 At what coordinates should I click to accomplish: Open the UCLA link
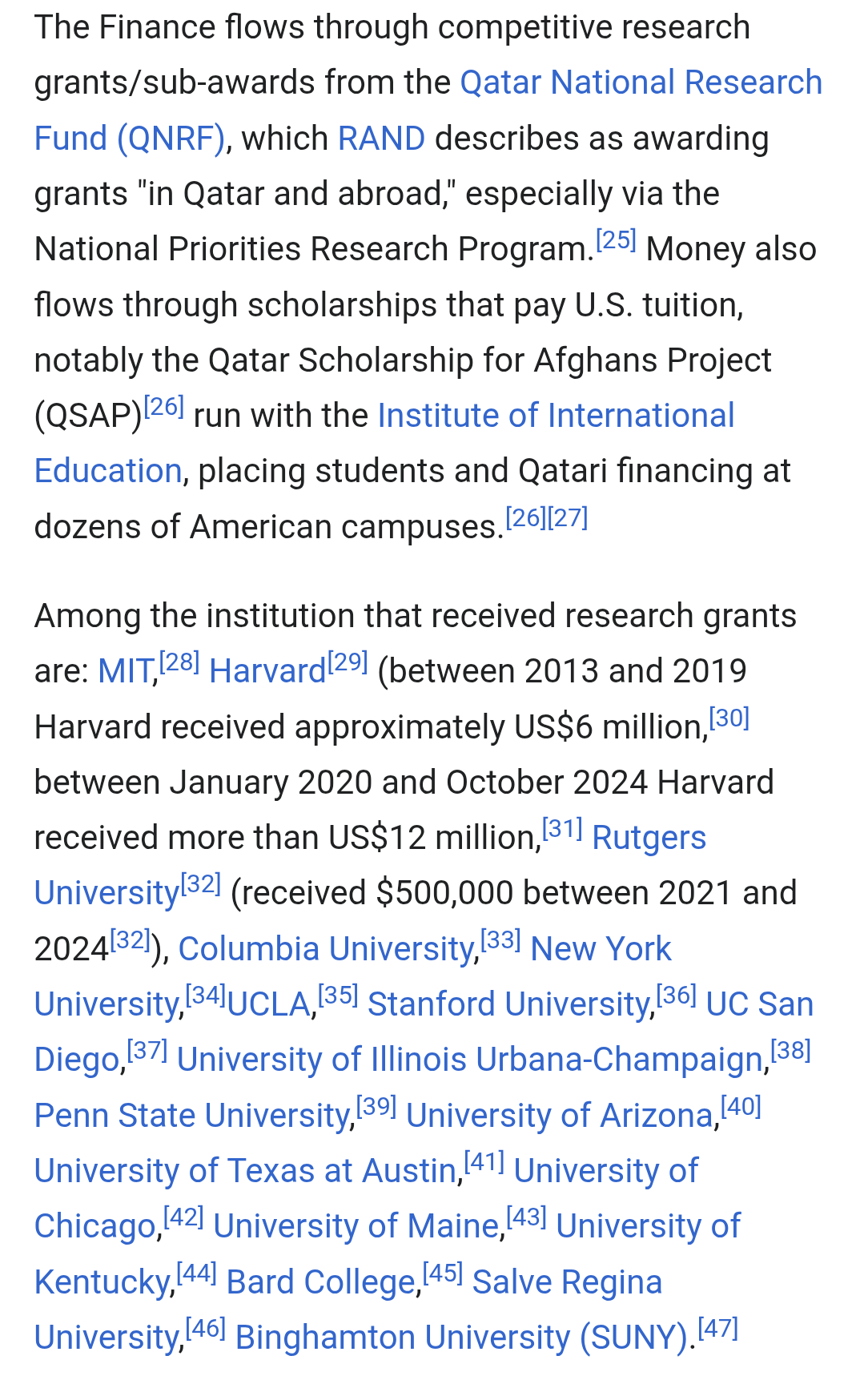pyautogui.click(x=269, y=1005)
